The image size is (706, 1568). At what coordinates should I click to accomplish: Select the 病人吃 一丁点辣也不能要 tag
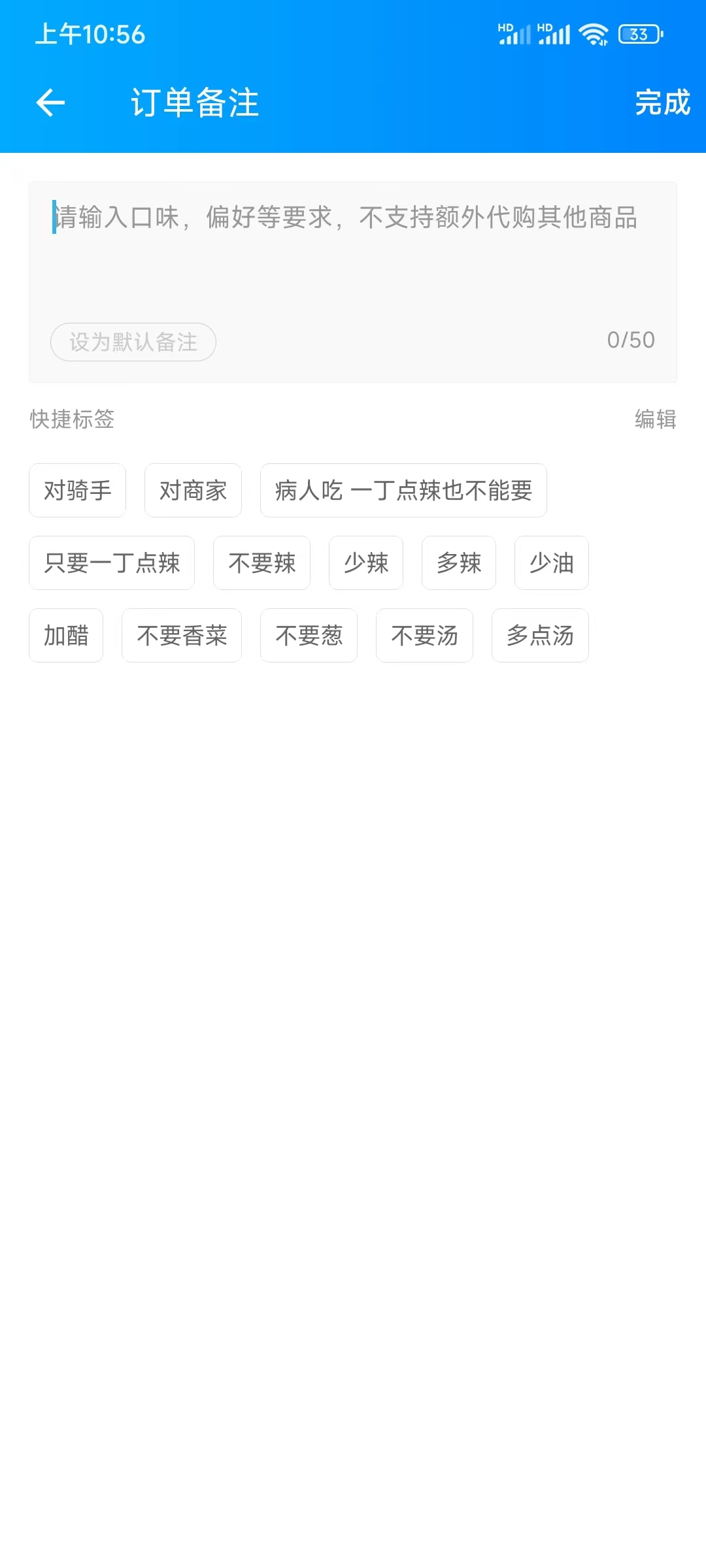click(x=403, y=491)
